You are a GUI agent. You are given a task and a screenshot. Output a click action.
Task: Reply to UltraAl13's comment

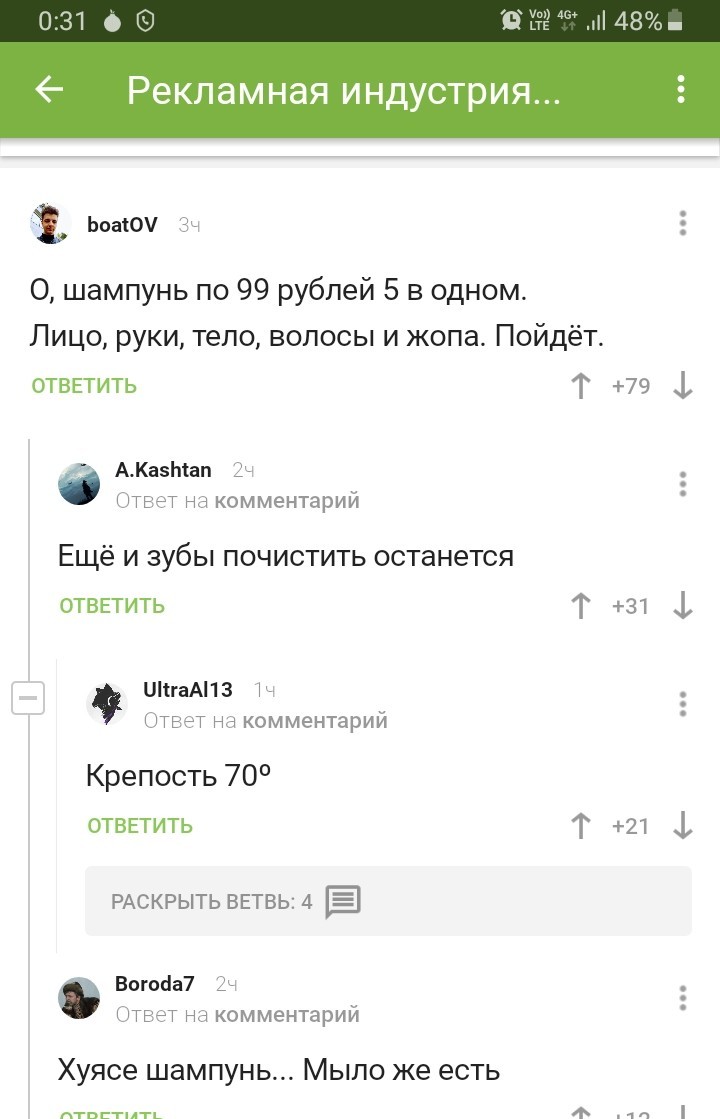tap(140, 826)
